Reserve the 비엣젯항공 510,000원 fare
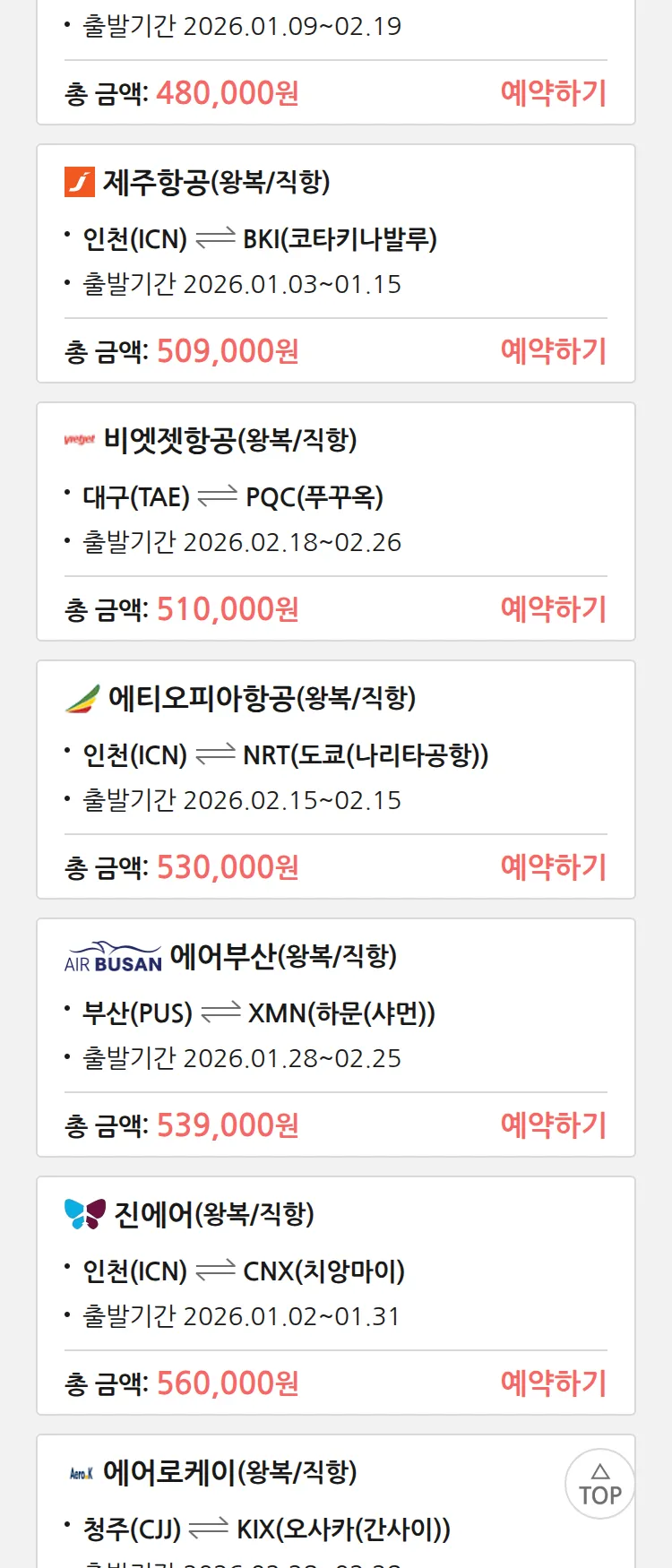The image size is (672, 1568). [553, 609]
